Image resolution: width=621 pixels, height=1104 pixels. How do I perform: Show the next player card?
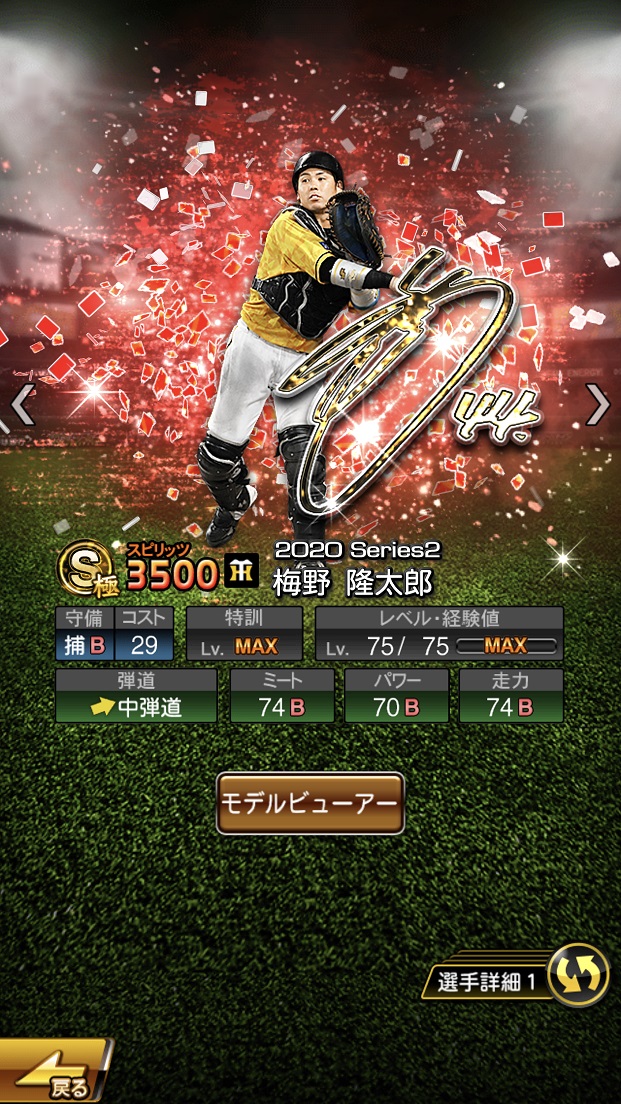point(597,404)
